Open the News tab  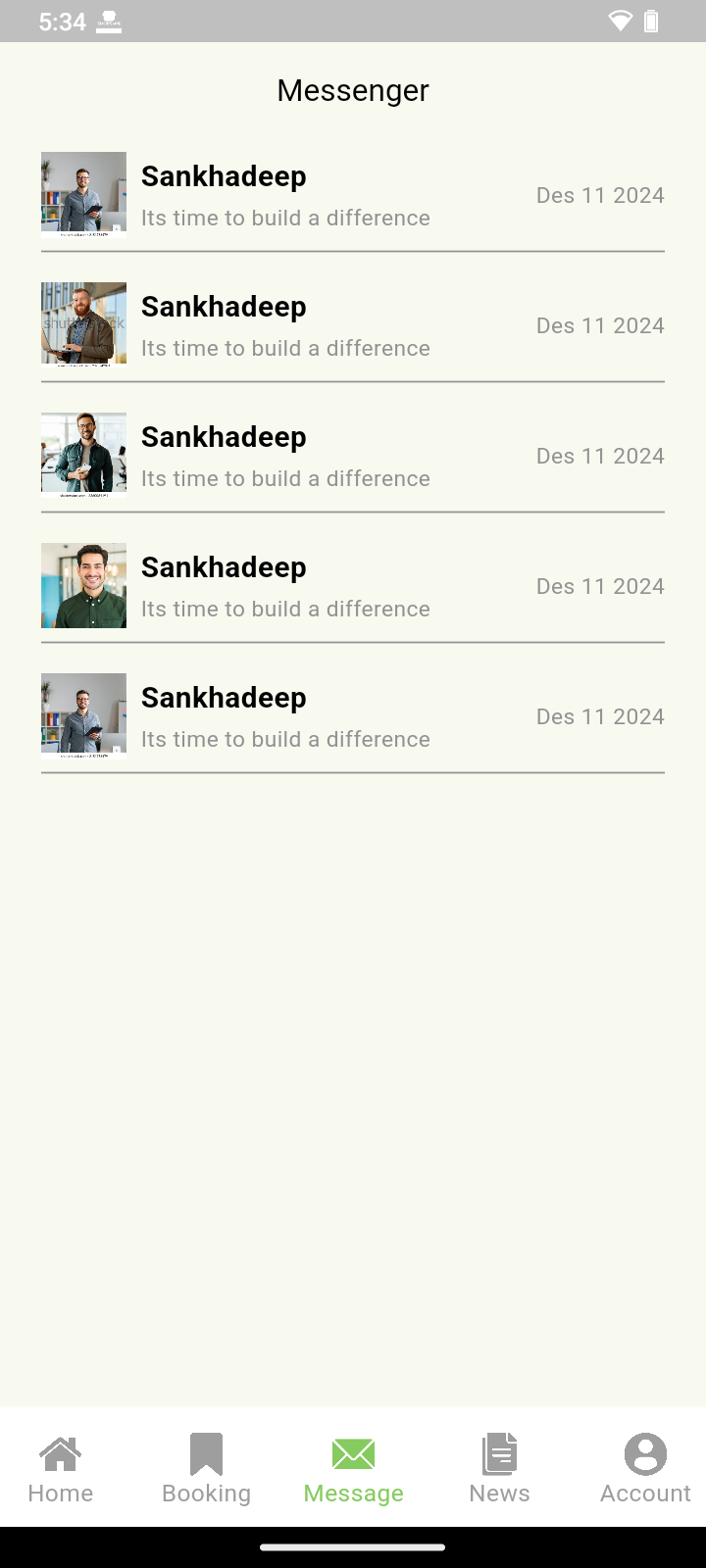click(x=499, y=1468)
